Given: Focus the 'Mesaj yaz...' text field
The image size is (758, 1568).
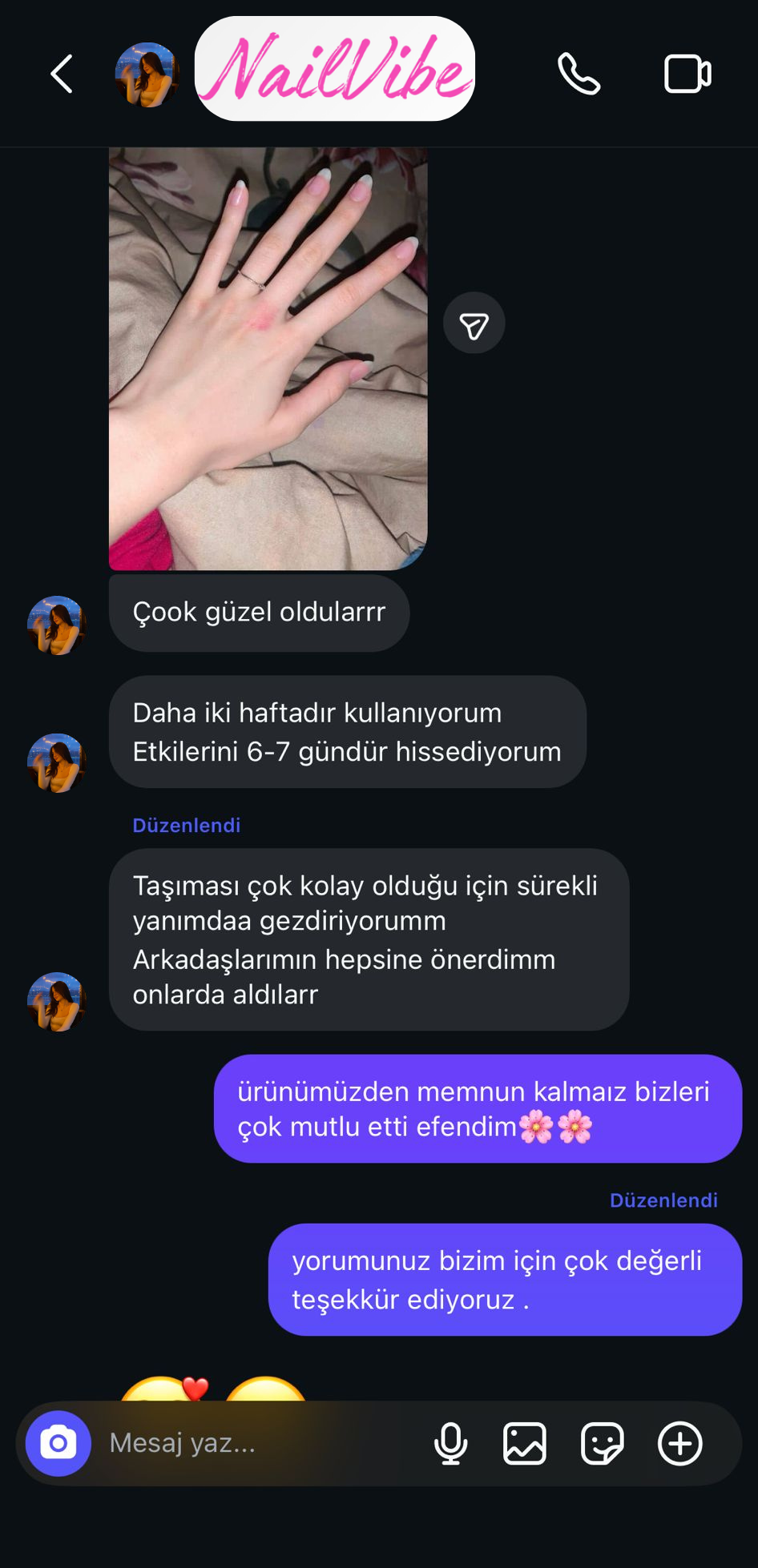Looking at the screenshot, I should (x=256, y=1444).
